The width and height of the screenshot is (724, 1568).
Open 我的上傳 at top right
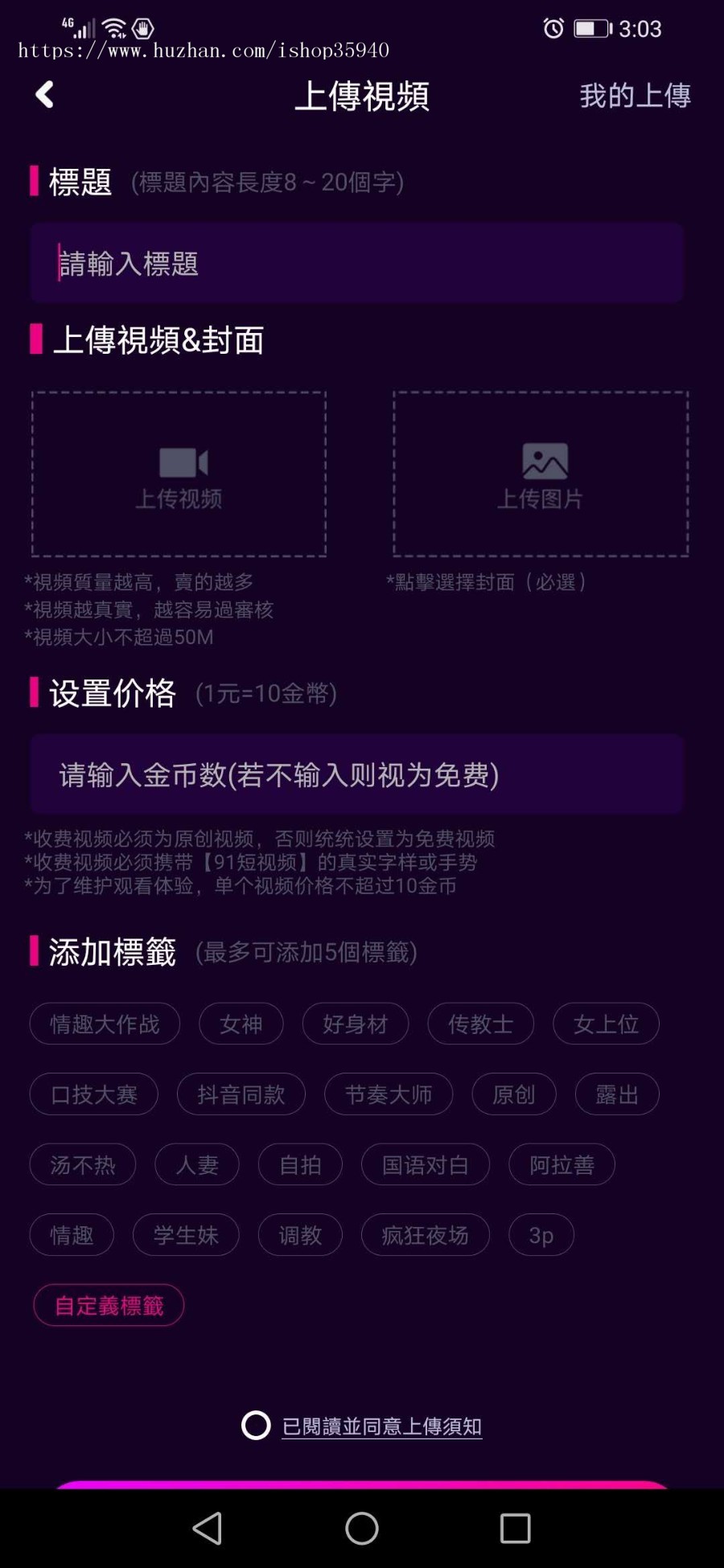tap(636, 96)
